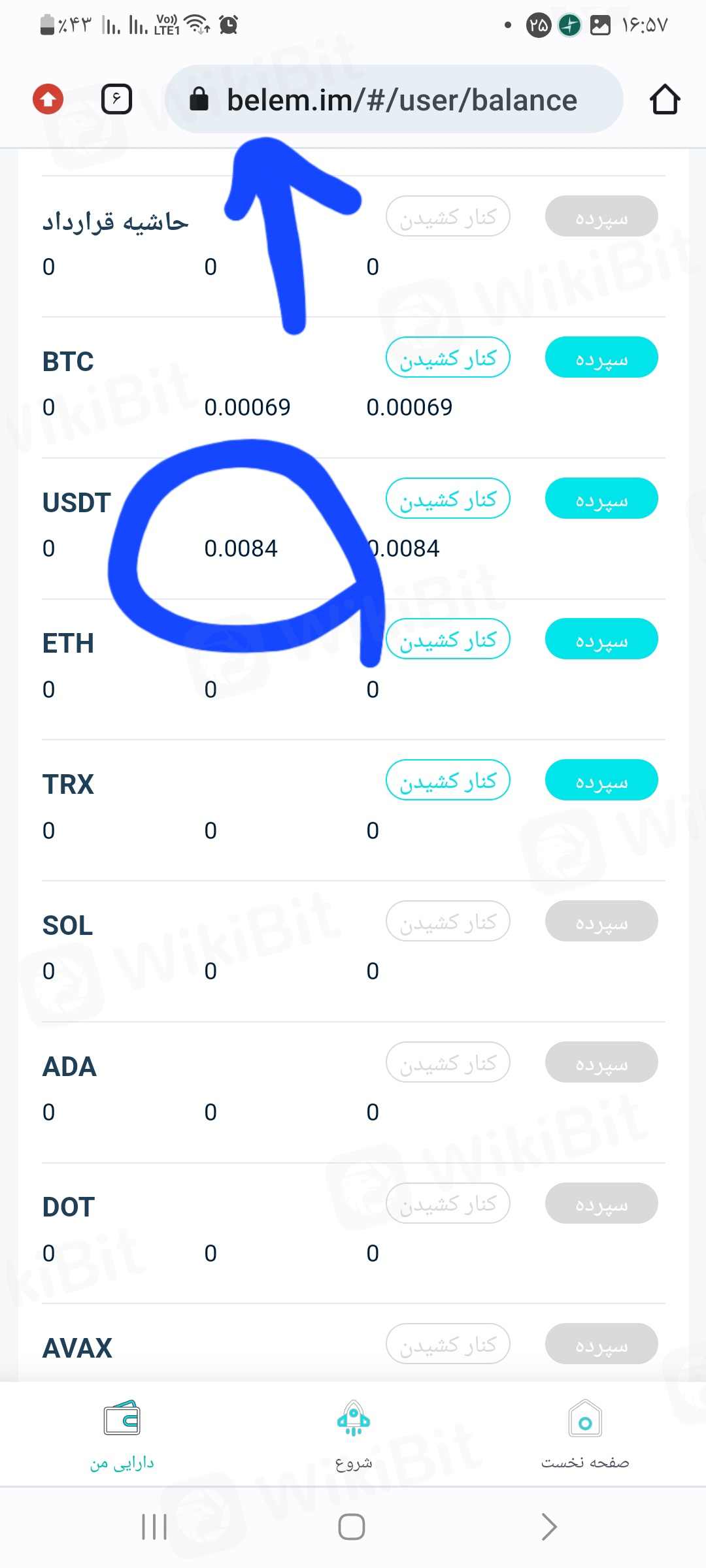
Task: Deposit TRX with the سپرده button
Action: (601, 780)
